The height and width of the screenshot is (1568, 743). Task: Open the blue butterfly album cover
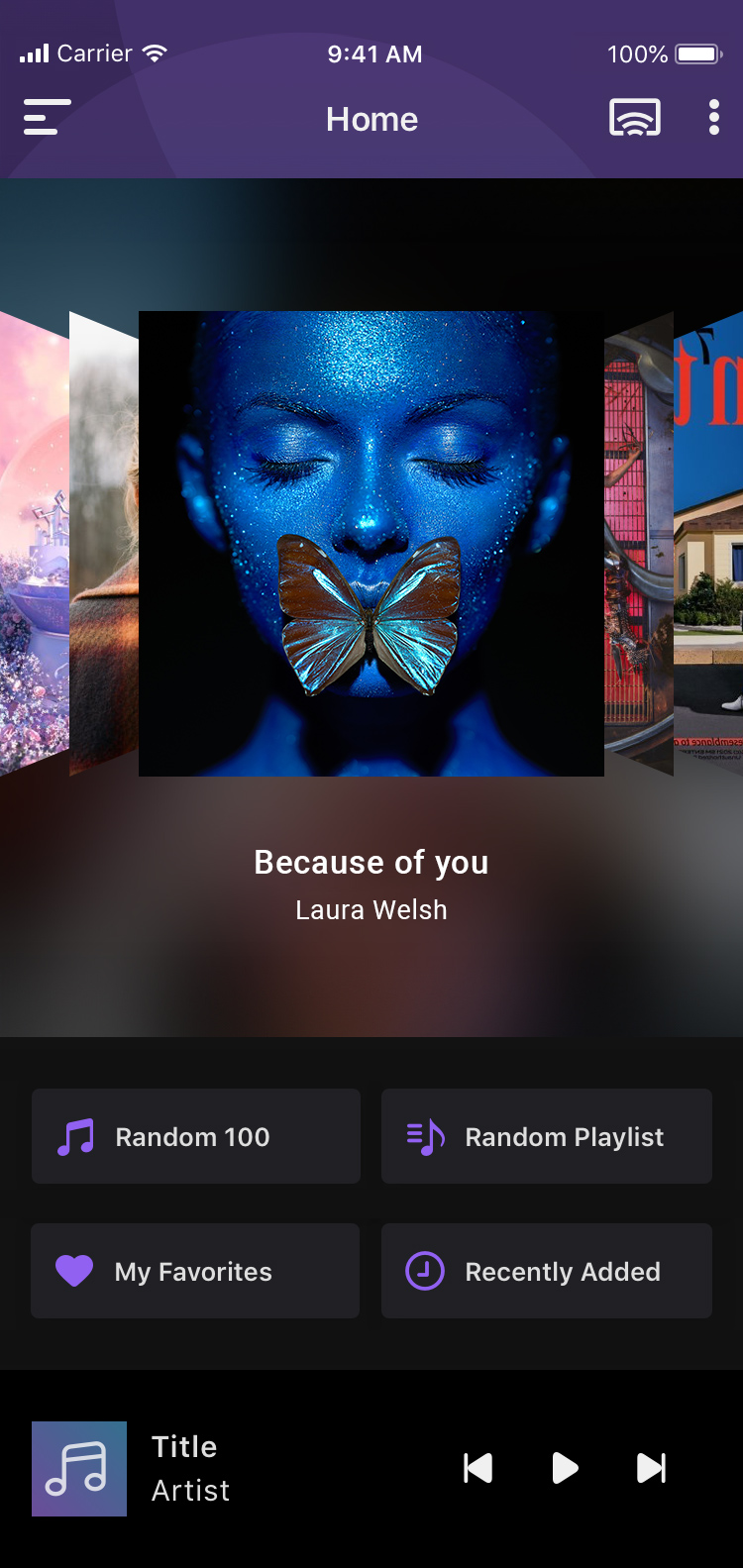371,544
